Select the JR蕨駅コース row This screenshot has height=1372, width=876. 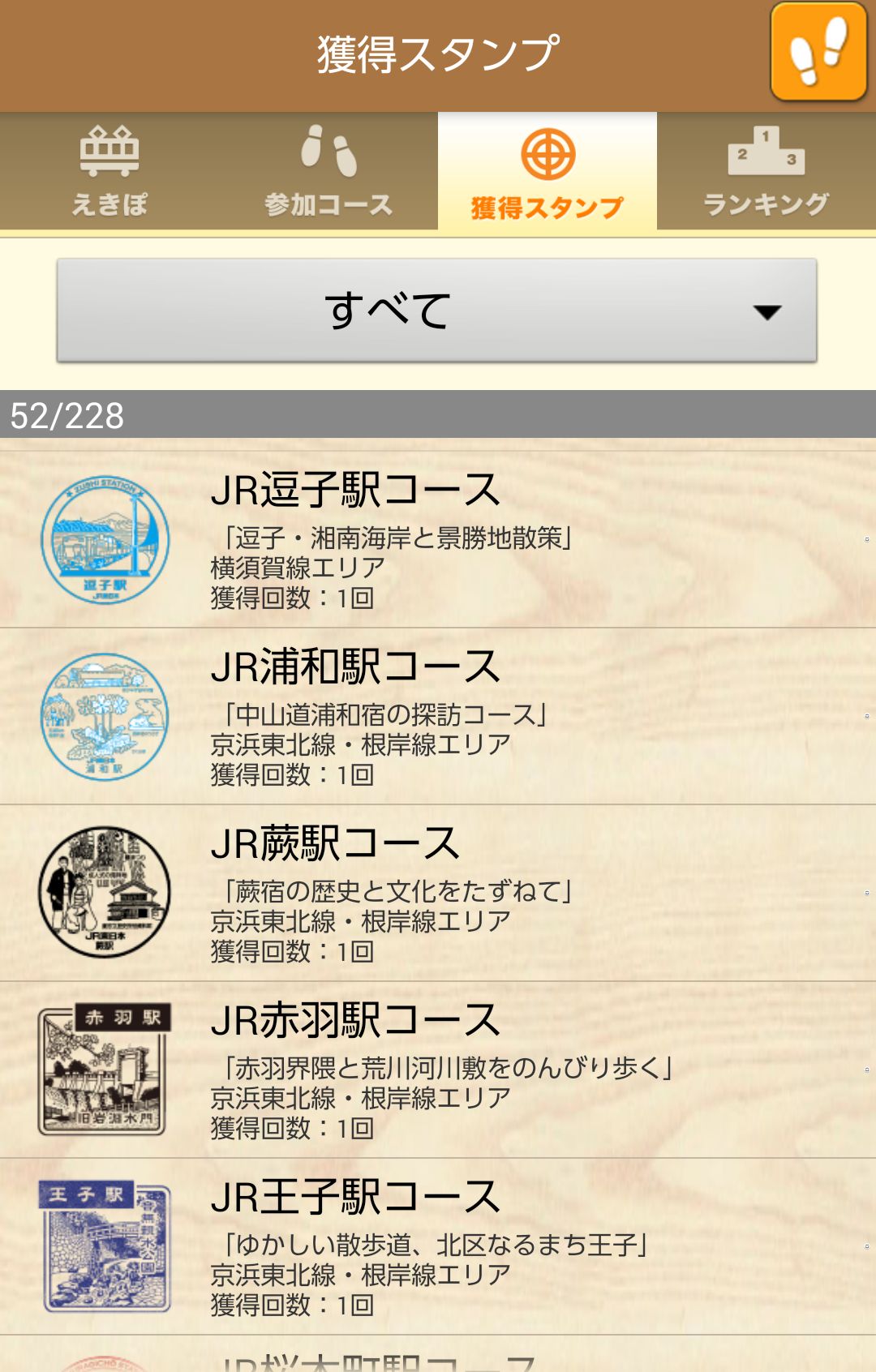click(438, 894)
